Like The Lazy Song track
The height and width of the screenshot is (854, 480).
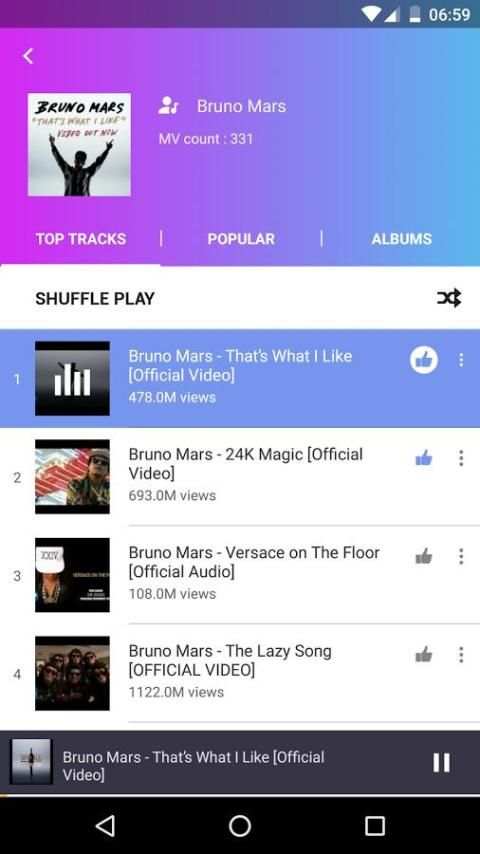click(x=424, y=654)
